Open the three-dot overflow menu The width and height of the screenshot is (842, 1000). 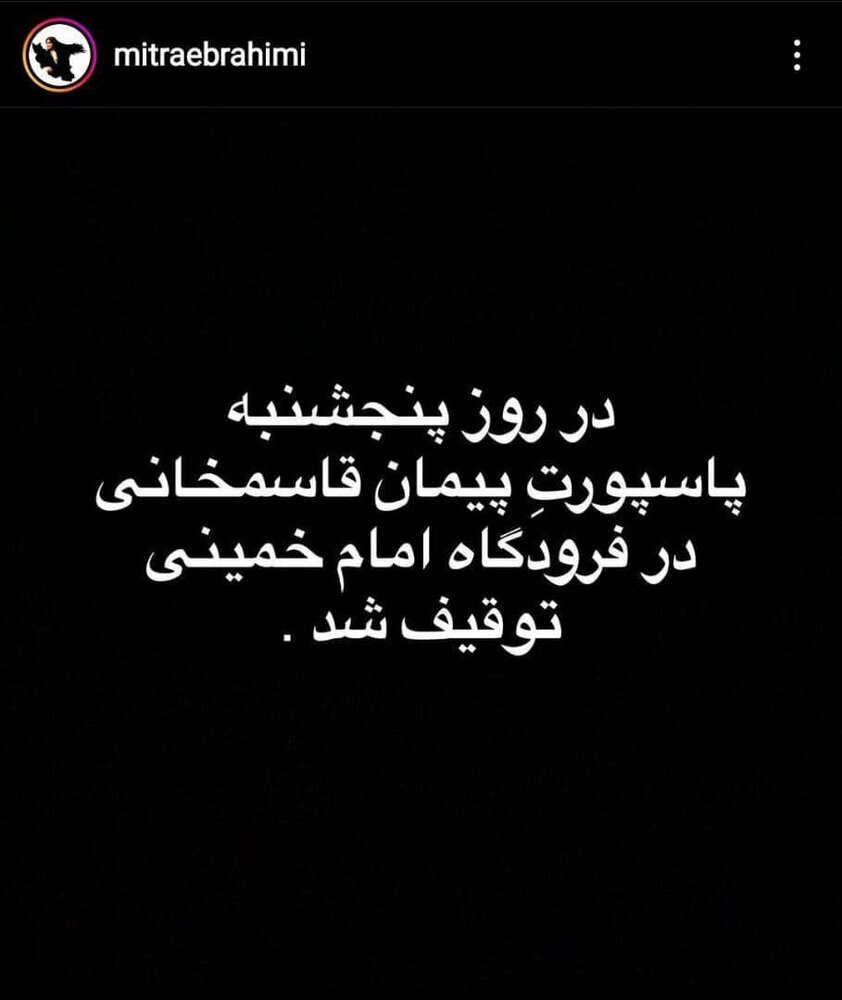(796, 55)
